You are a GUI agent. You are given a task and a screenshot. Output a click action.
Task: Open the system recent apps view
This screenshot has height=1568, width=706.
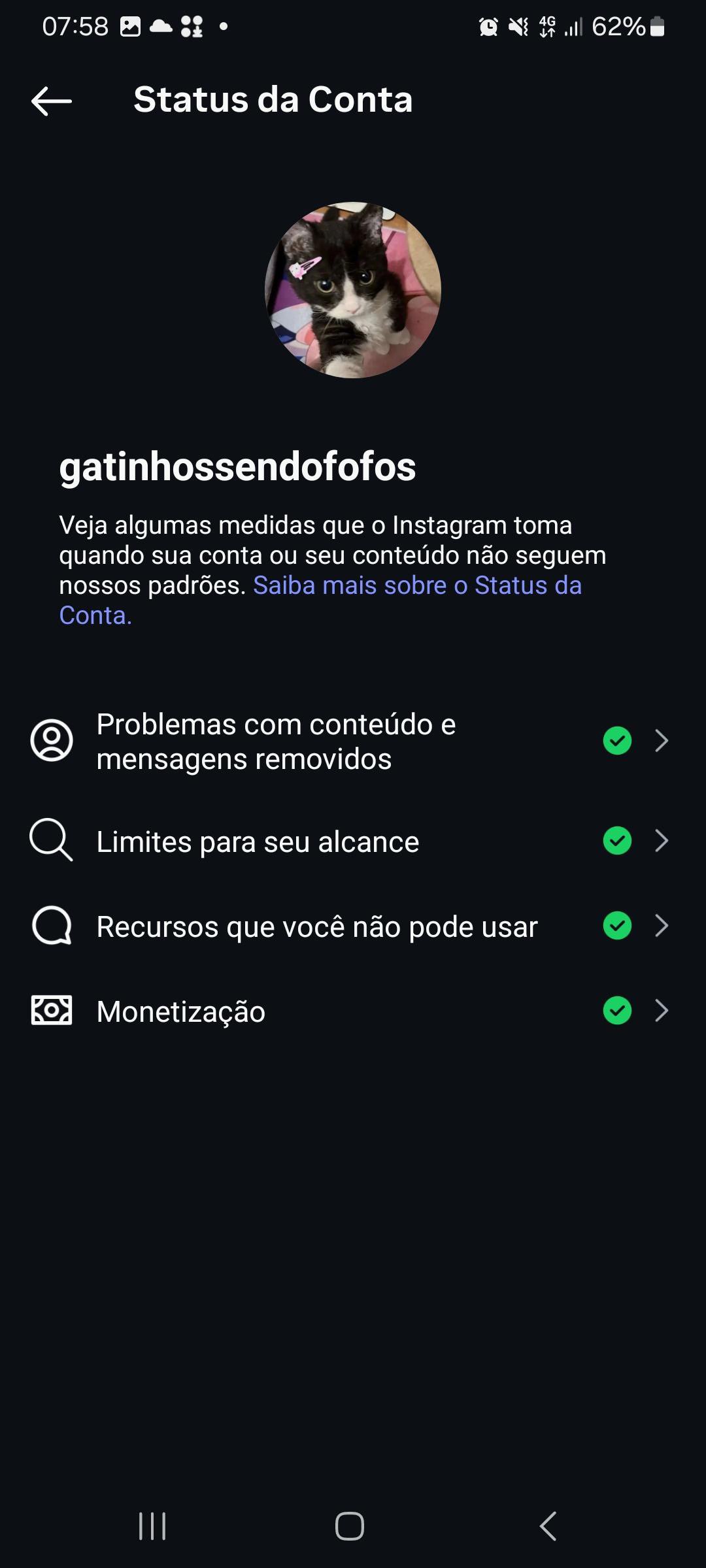pos(152,1527)
